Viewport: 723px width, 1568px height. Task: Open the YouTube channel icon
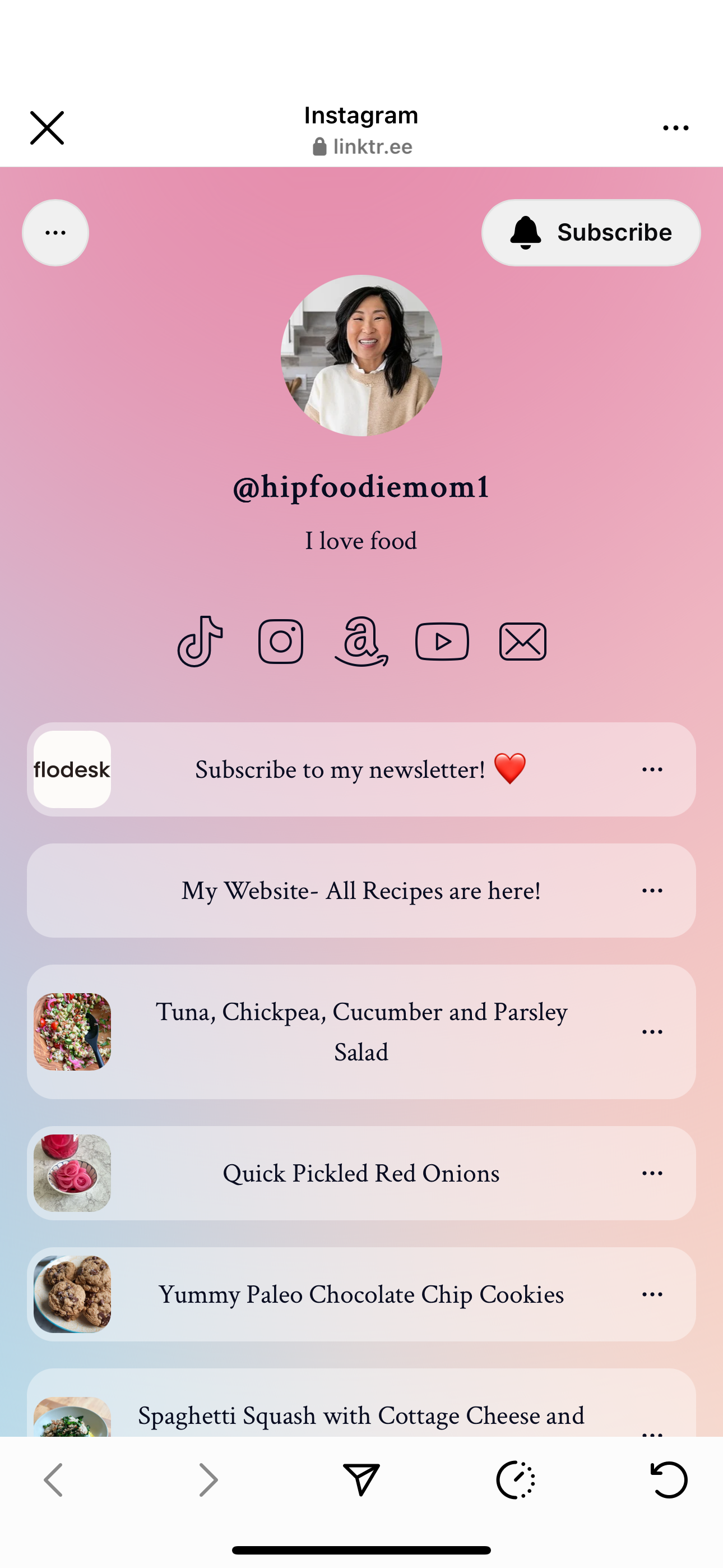coord(442,642)
